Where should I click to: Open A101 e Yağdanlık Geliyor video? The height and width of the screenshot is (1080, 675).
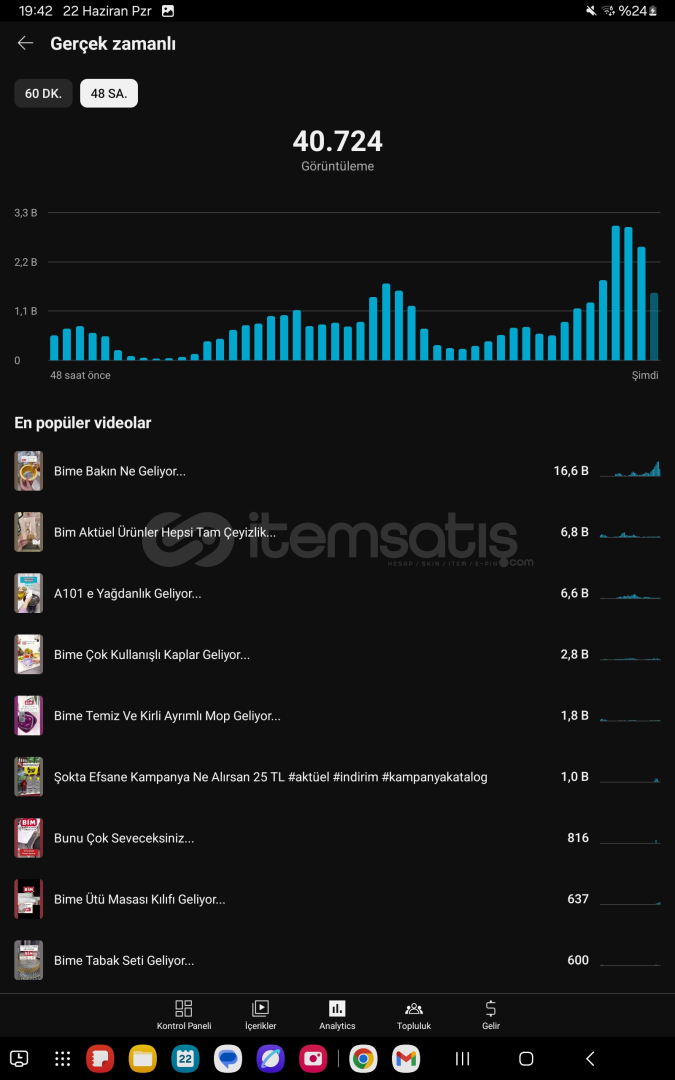tap(338, 593)
